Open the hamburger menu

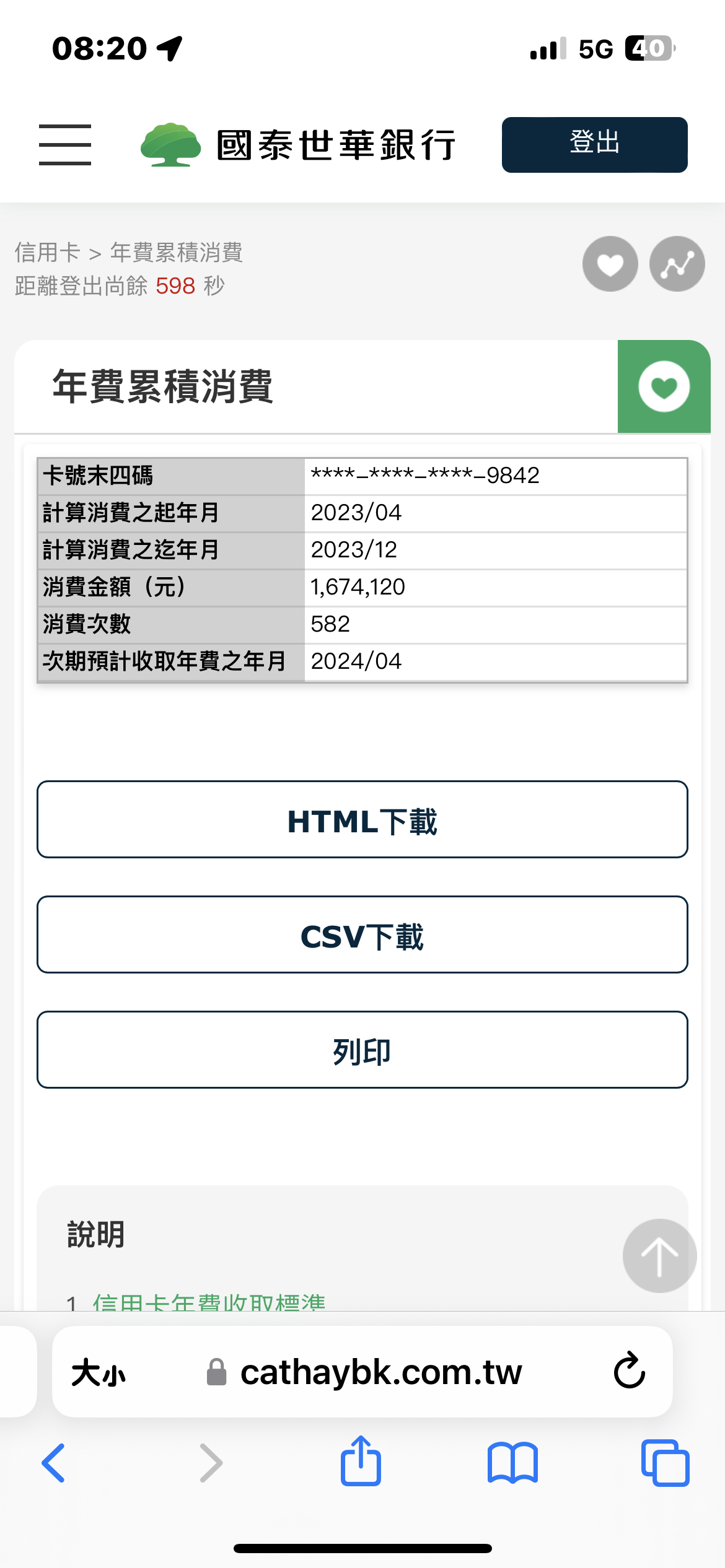pyautogui.click(x=65, y=145)
